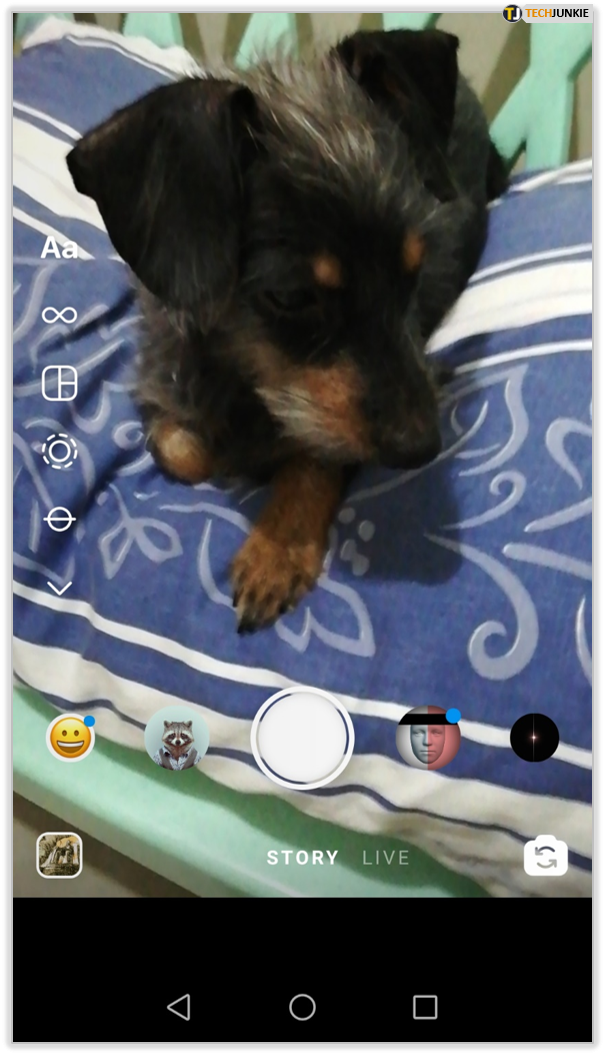Apply the black sparkle filter
The height and width of the screenshot is (1055, 605).
534,738
